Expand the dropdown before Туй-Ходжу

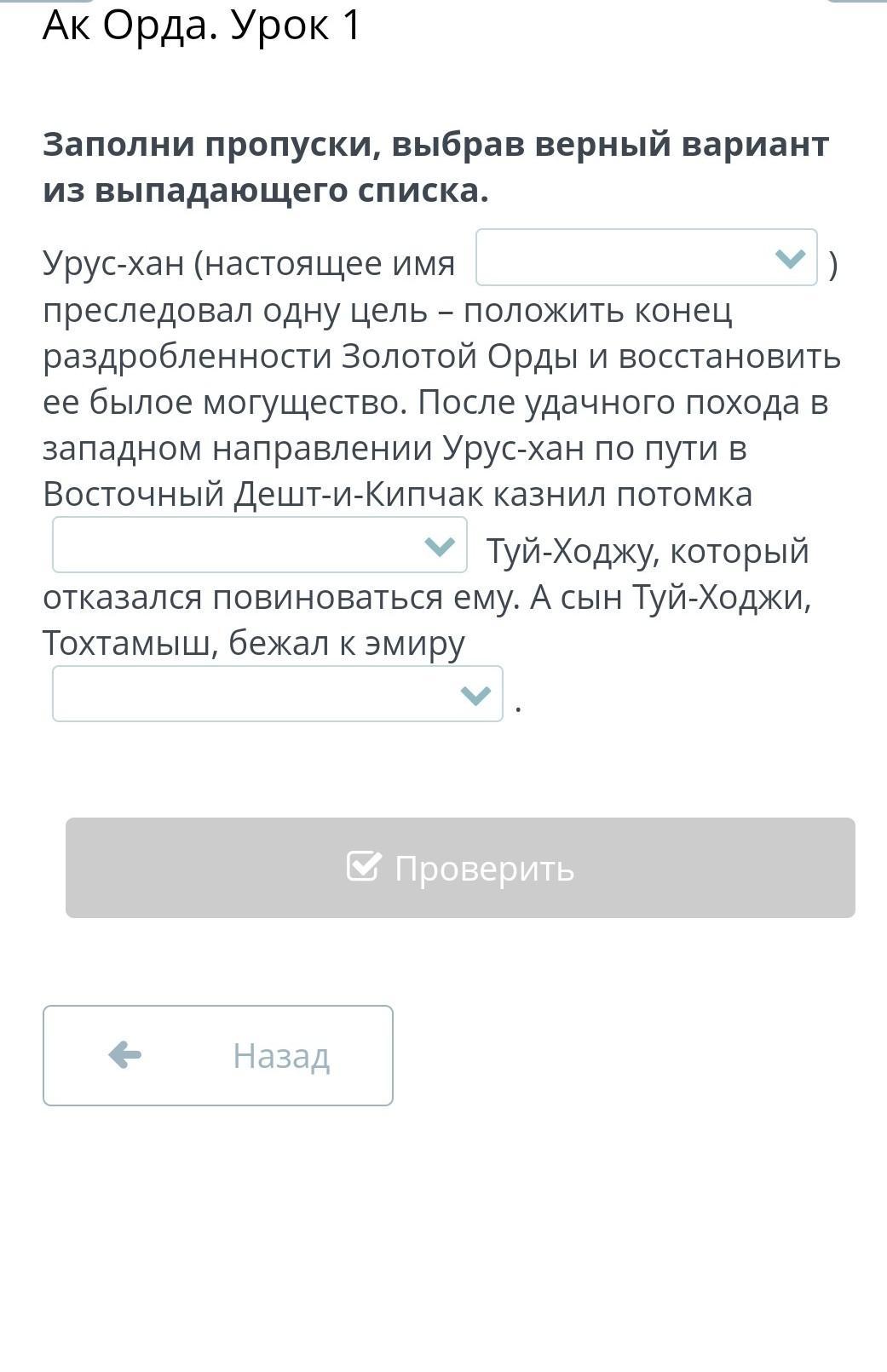pyautogui.click(x=259, y=545)
